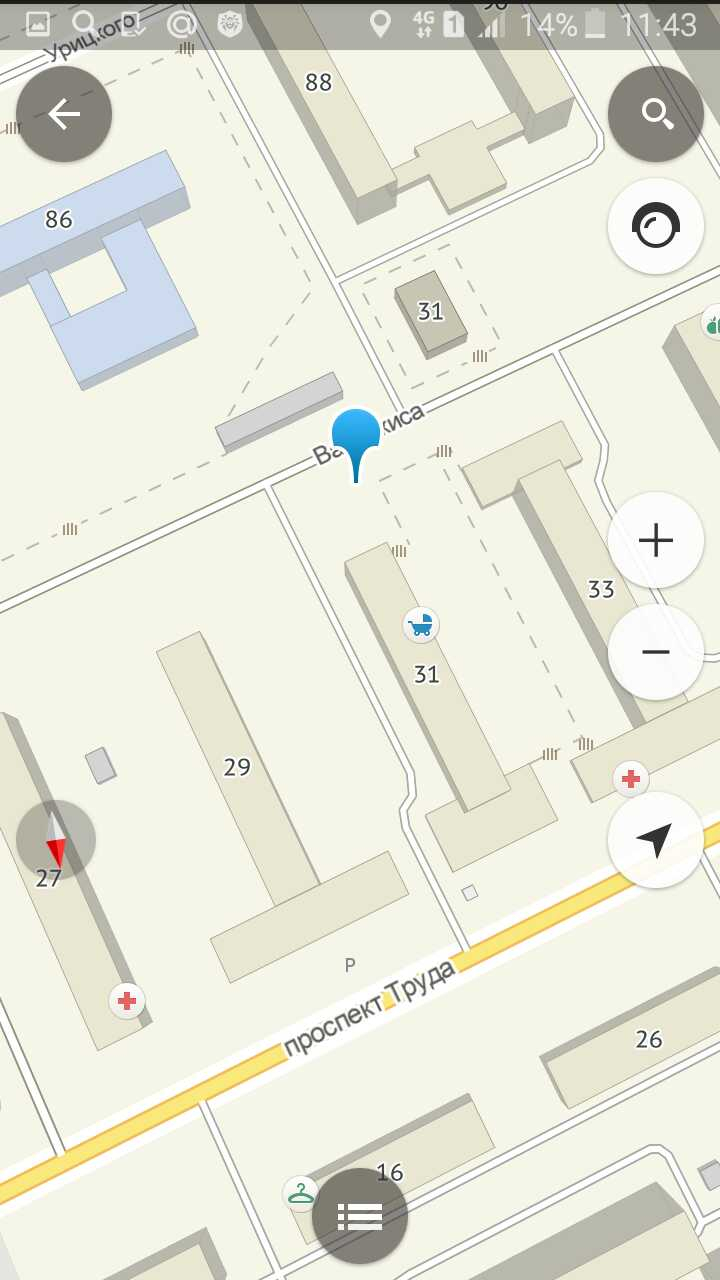Open the map search
The image size is (720, 1280).
656,114
